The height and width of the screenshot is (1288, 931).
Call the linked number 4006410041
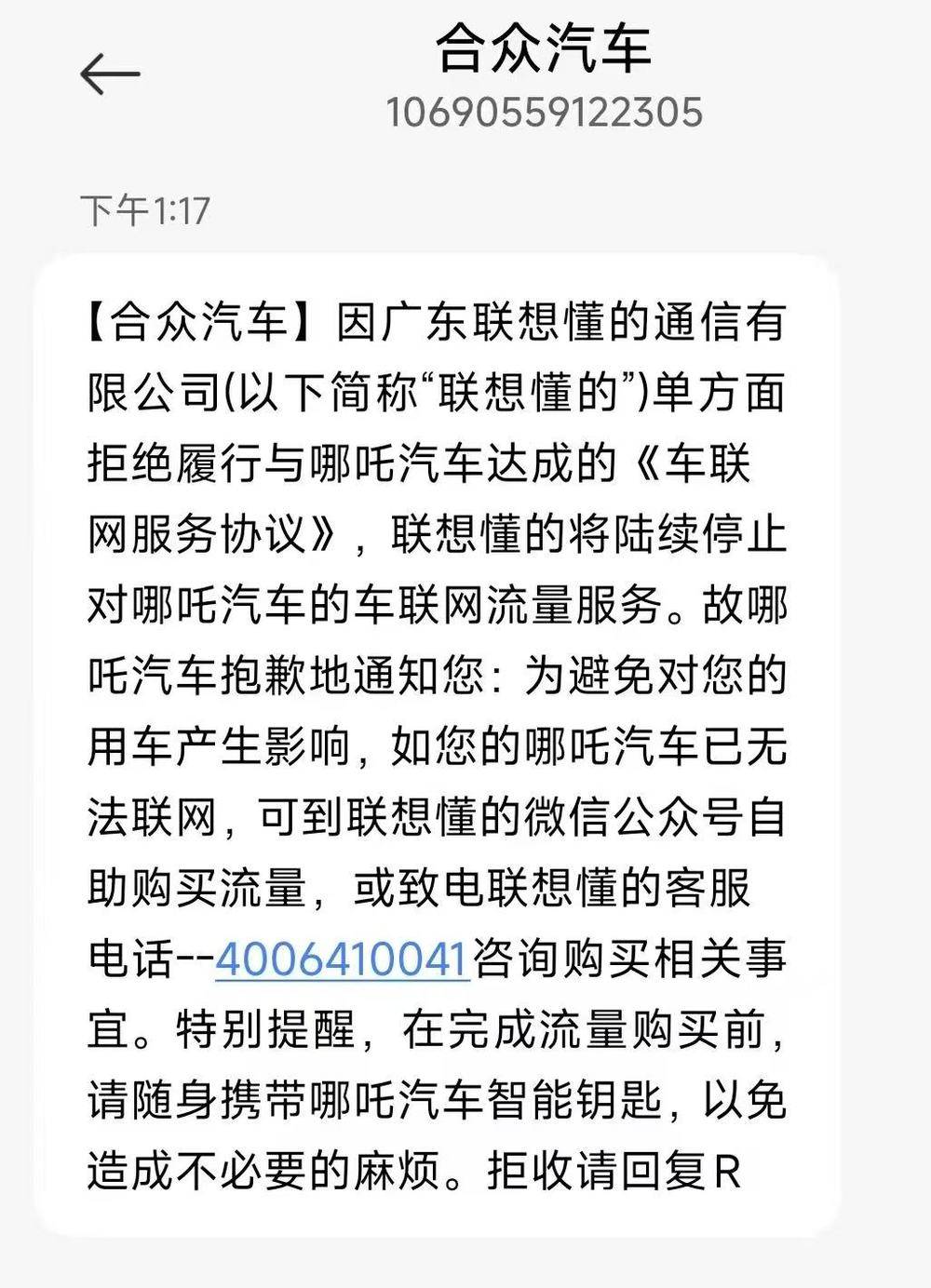coord(341,959)
